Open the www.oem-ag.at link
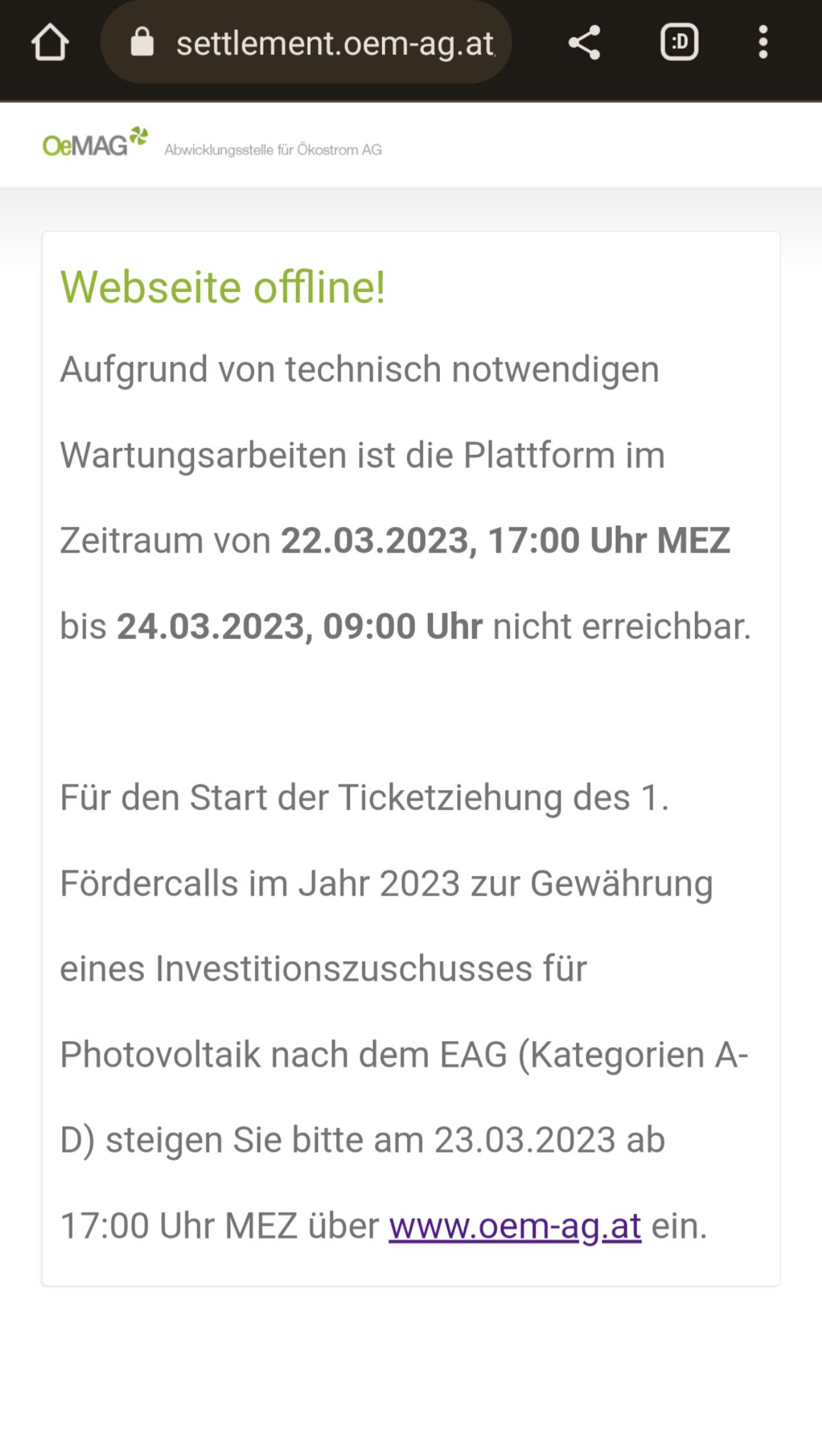 [x=515, y=1226]
